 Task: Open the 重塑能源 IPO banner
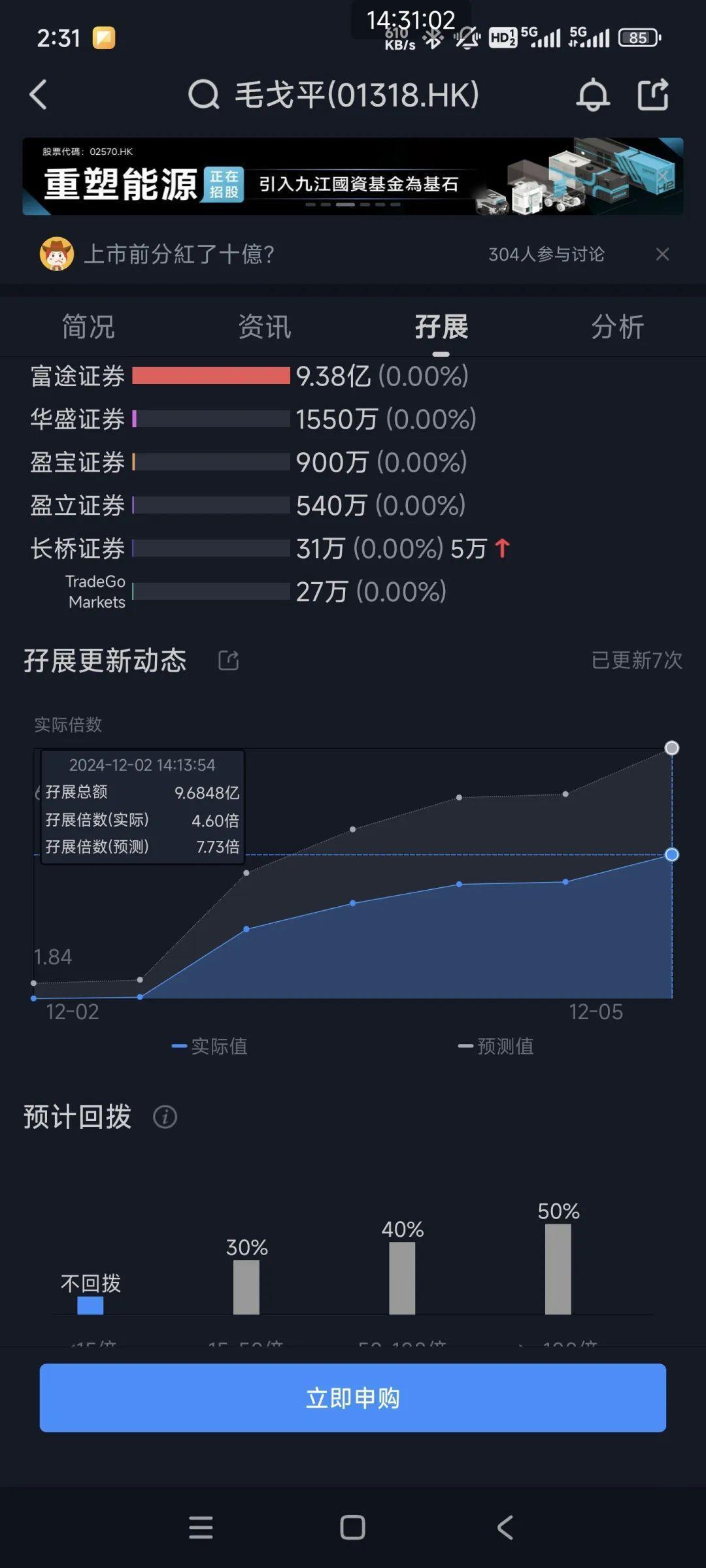pos(353,176)
